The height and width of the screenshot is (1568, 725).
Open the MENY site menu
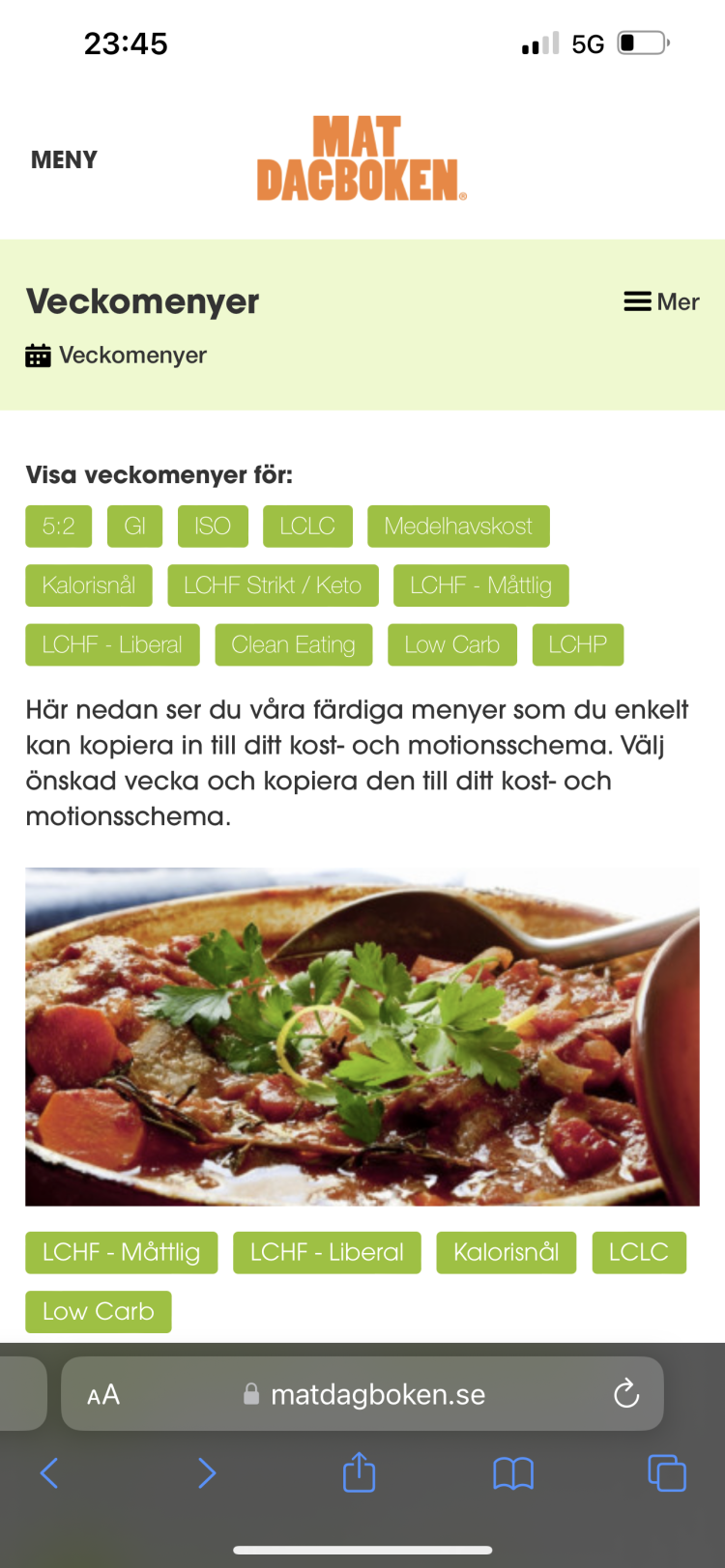click(x=64, y=159)
